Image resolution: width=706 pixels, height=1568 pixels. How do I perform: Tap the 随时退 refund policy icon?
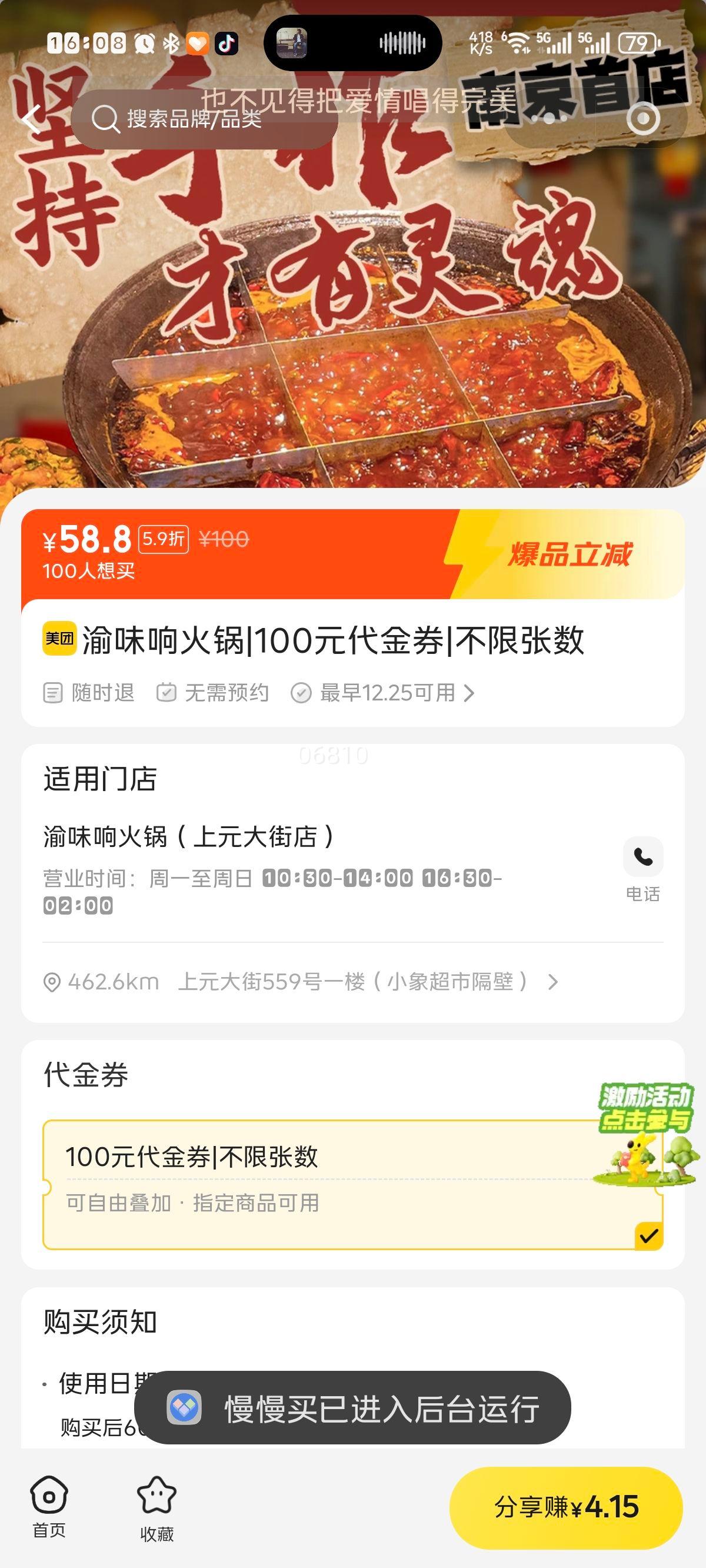[53, 693]
